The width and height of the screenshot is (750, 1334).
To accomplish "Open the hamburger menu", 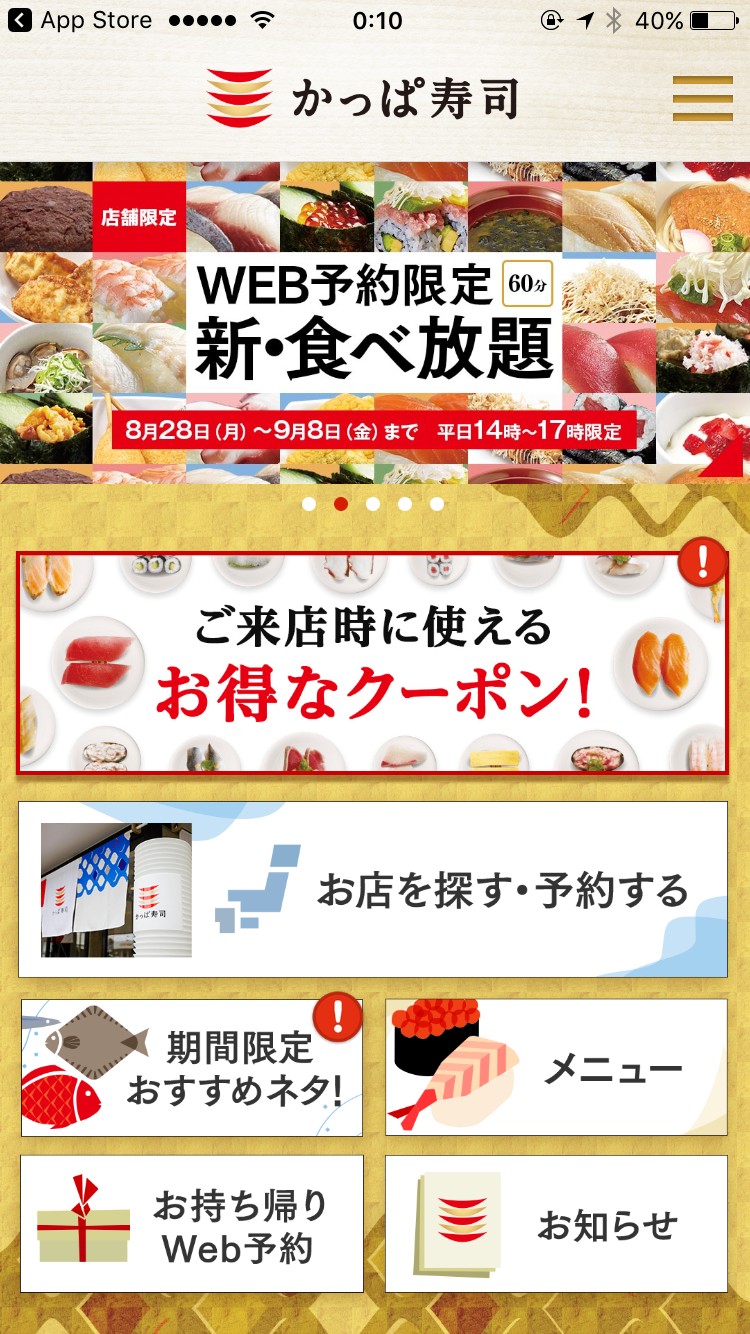I will 702,98.
